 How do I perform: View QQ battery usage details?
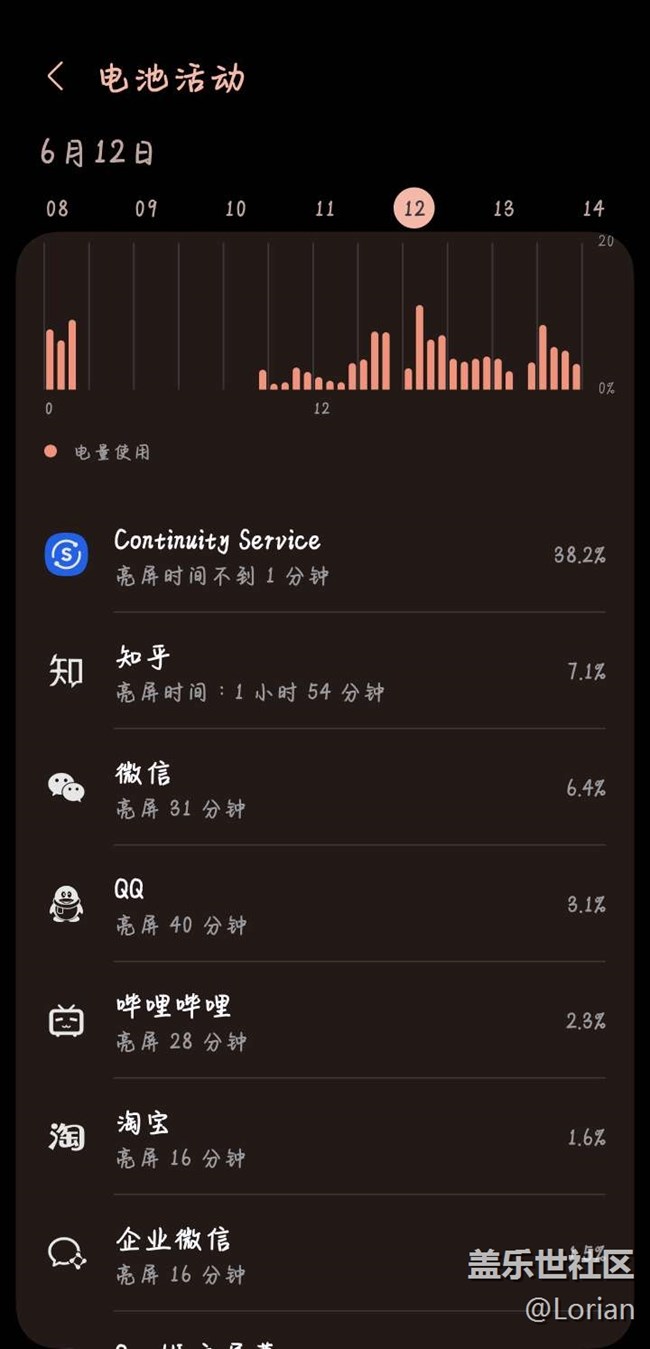pyautogui.click(x=325, y=904)
